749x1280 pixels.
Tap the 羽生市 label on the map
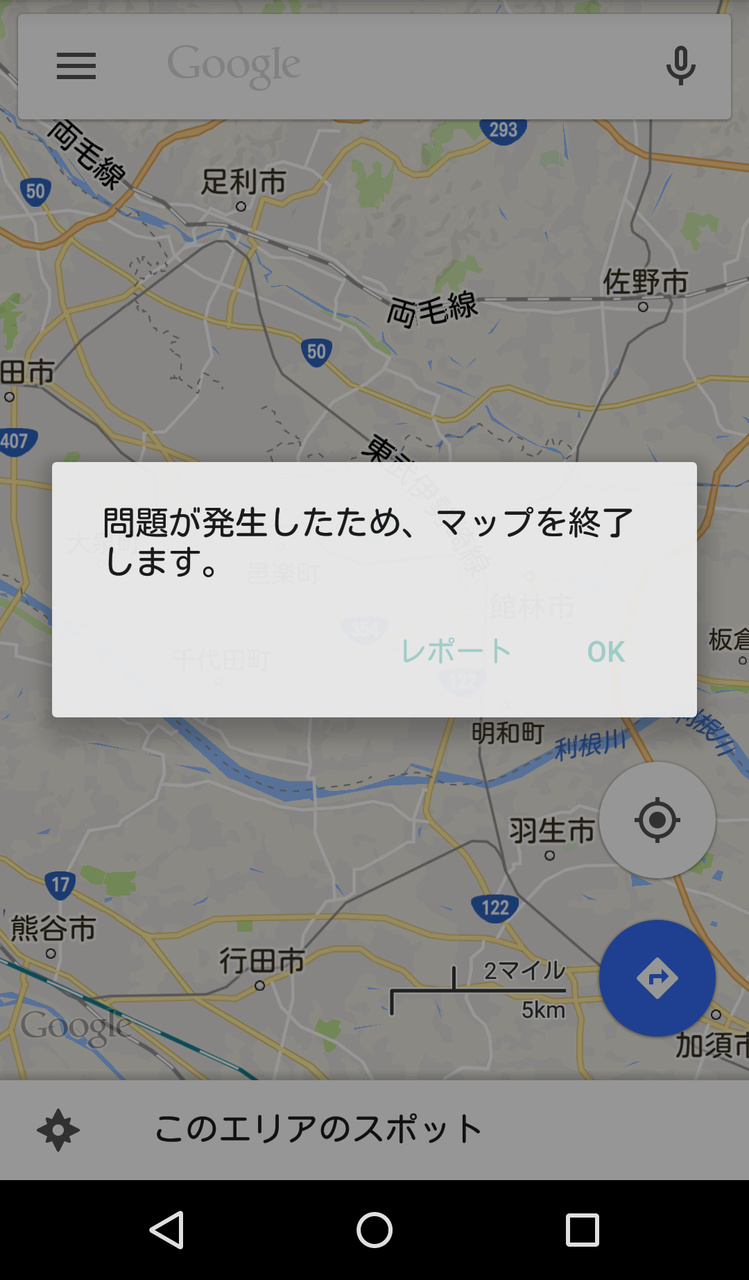point(550,826)
